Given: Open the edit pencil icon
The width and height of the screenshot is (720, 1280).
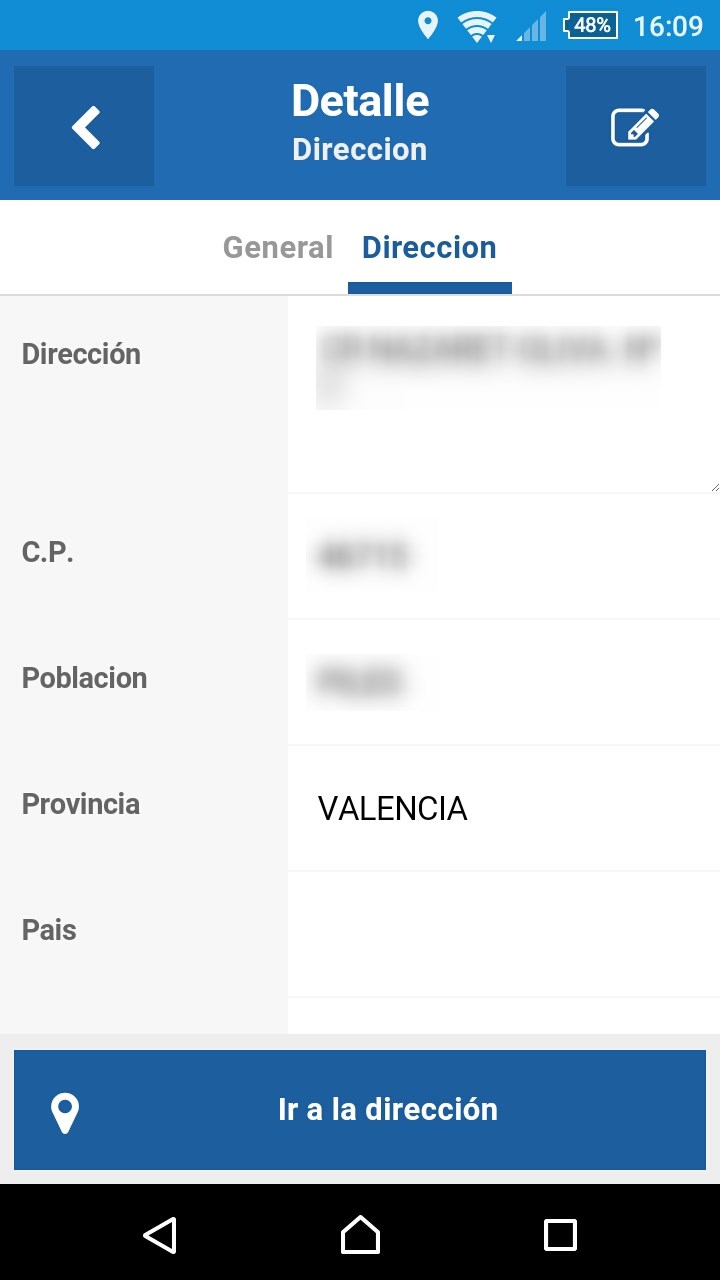Looking at the screenshot, I should (636, 126).
